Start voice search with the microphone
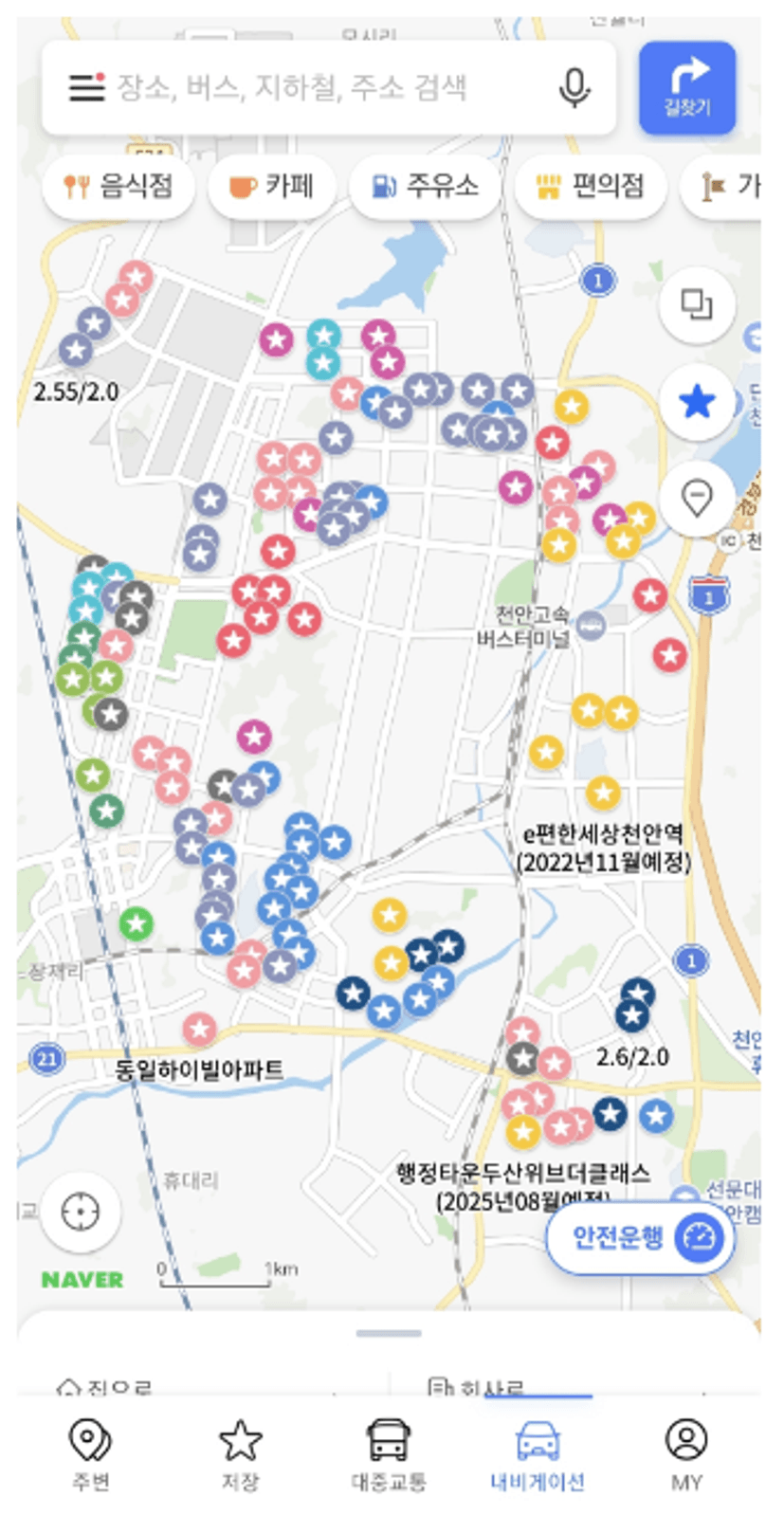 (574, 88)
